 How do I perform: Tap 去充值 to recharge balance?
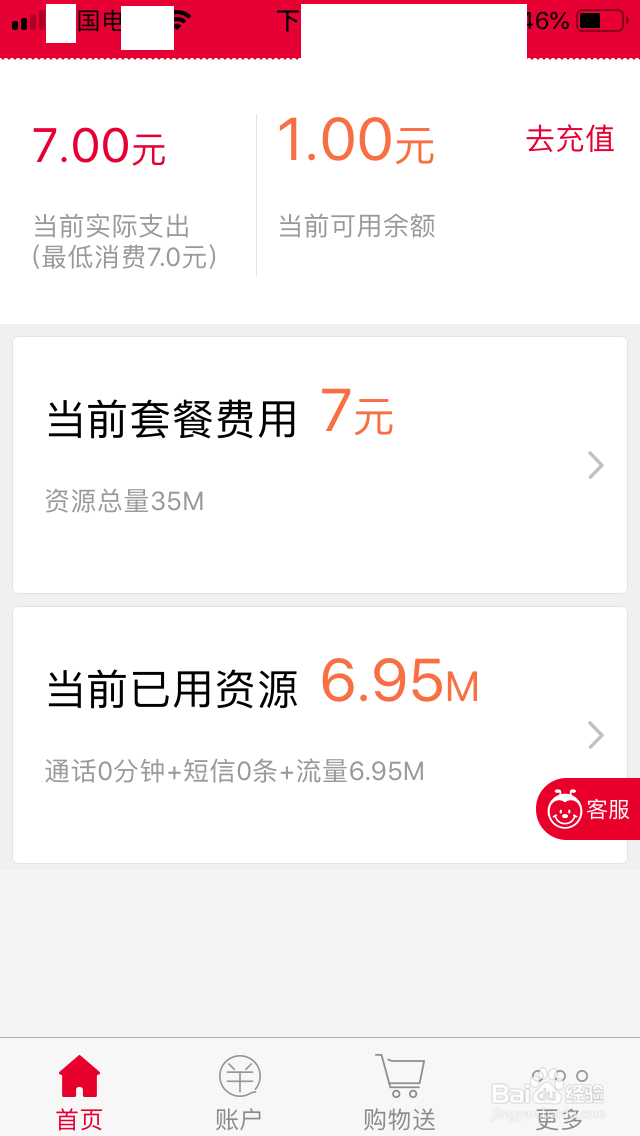pos(570,139)
